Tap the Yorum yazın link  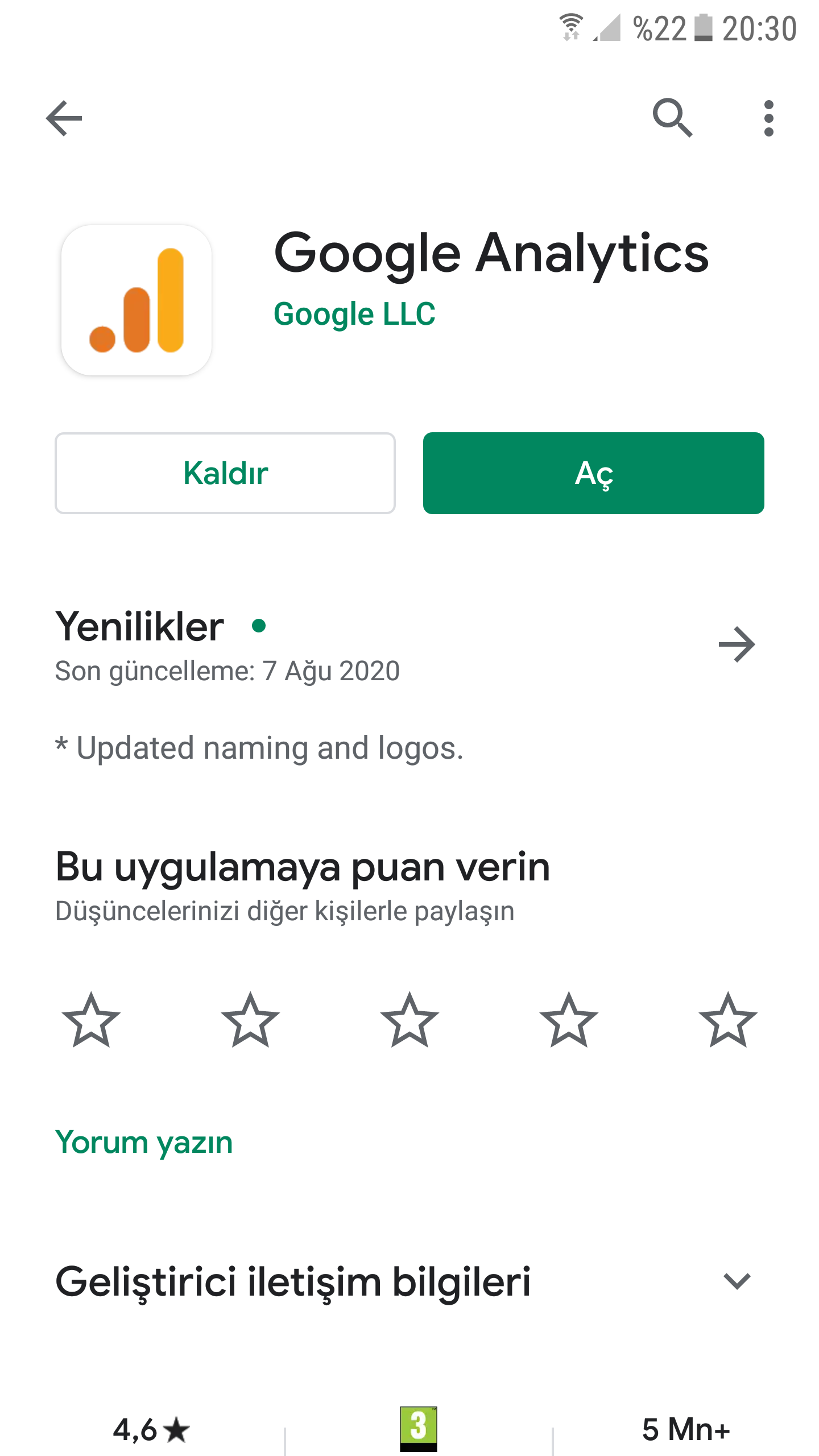(x=144, y=1142)
